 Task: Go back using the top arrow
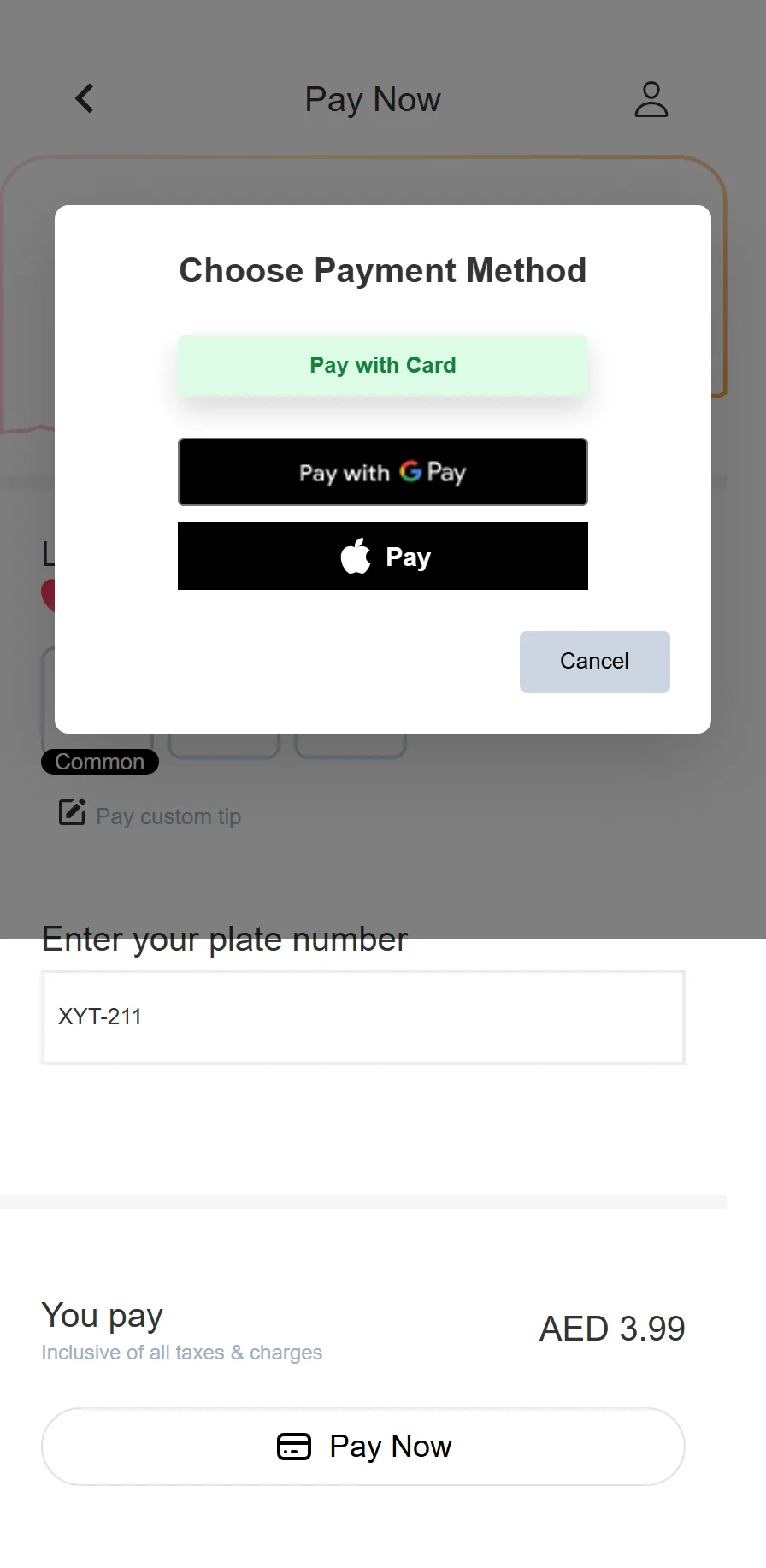tap(85, 99)
